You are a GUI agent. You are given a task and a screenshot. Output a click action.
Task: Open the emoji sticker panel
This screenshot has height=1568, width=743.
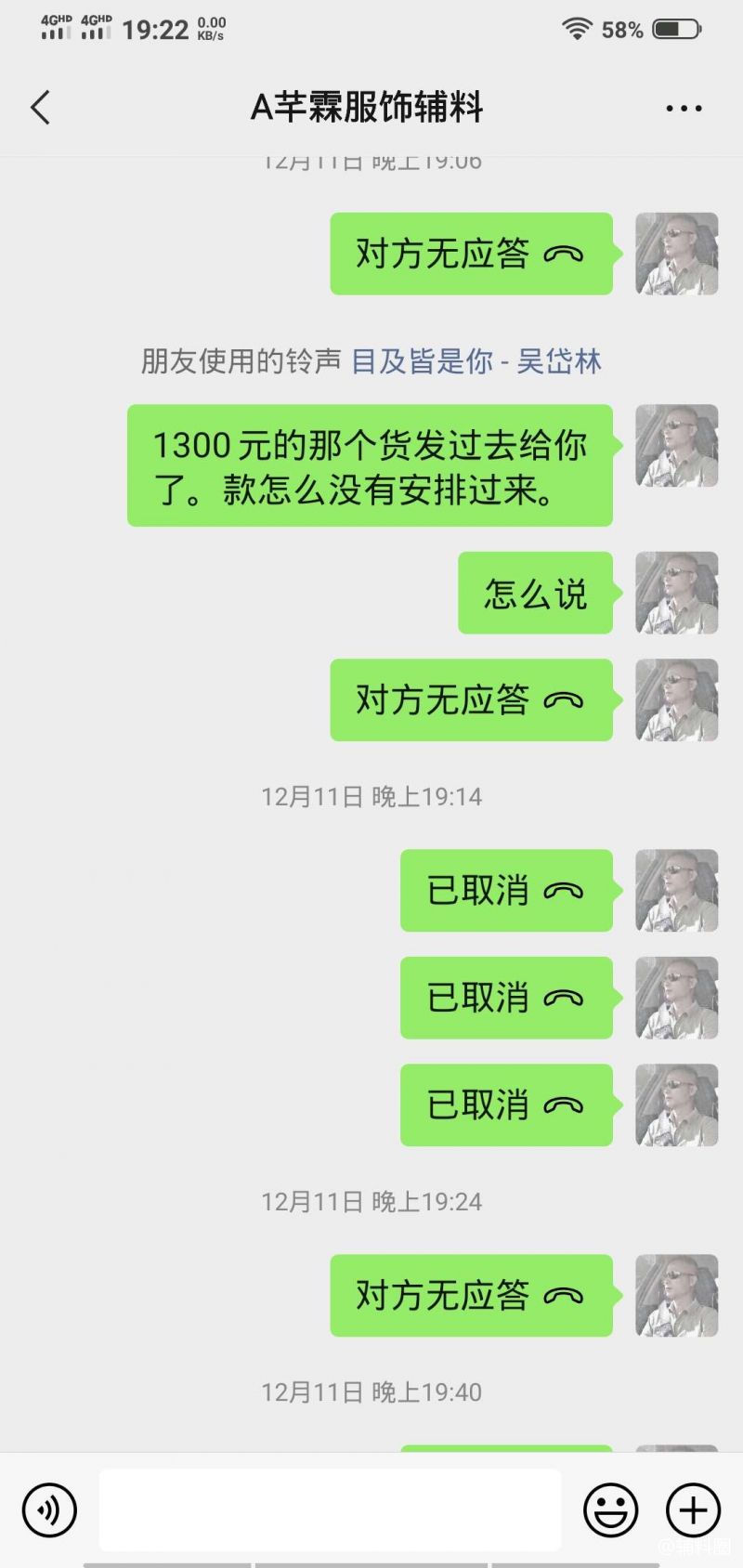point(610,1509)
